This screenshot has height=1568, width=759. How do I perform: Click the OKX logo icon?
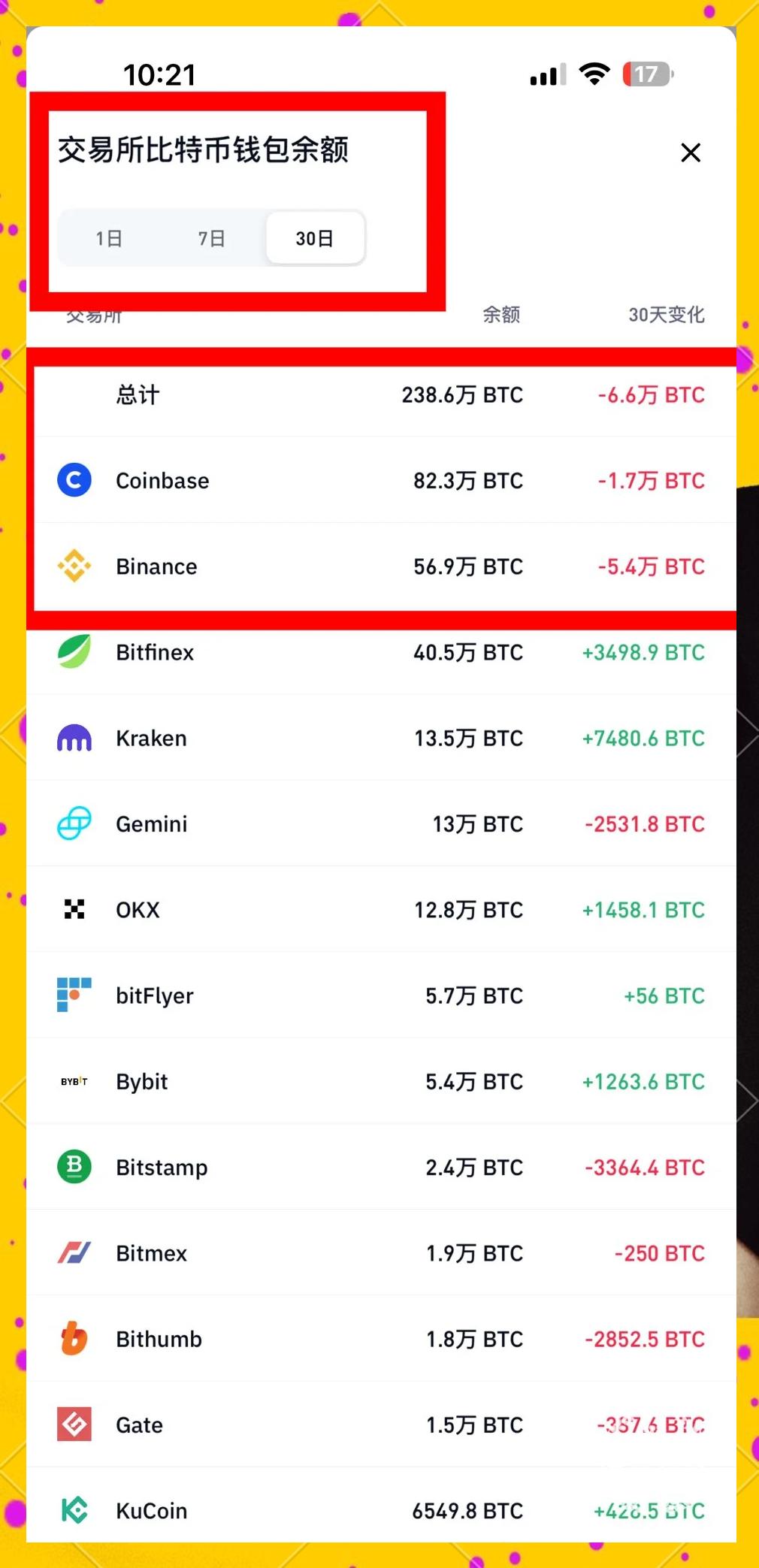(x=73, y=909)
